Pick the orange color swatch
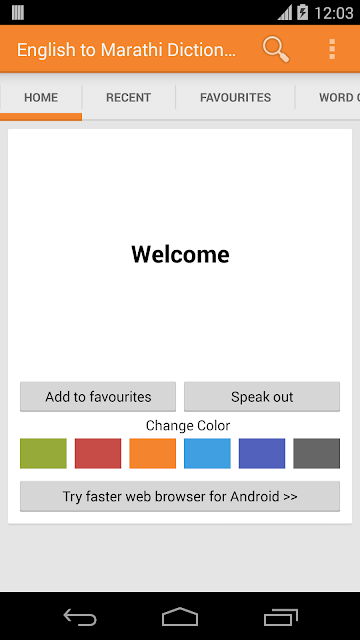Screen dimensions: 360x640 [153, 453]
